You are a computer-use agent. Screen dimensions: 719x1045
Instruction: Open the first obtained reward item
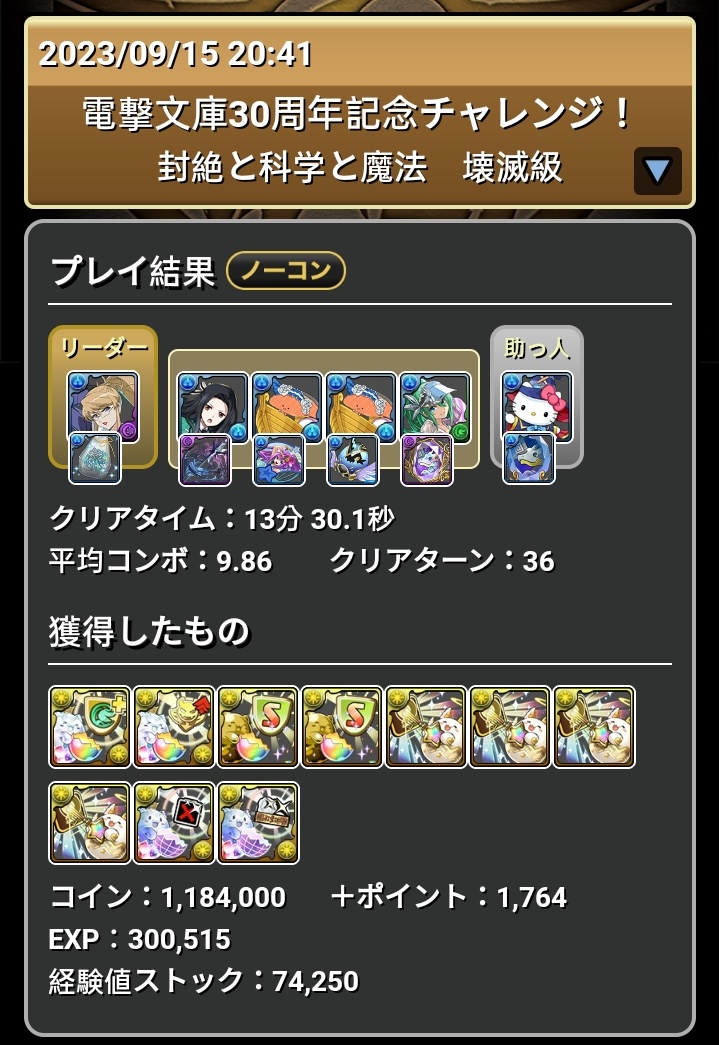(x=90, y=728)
